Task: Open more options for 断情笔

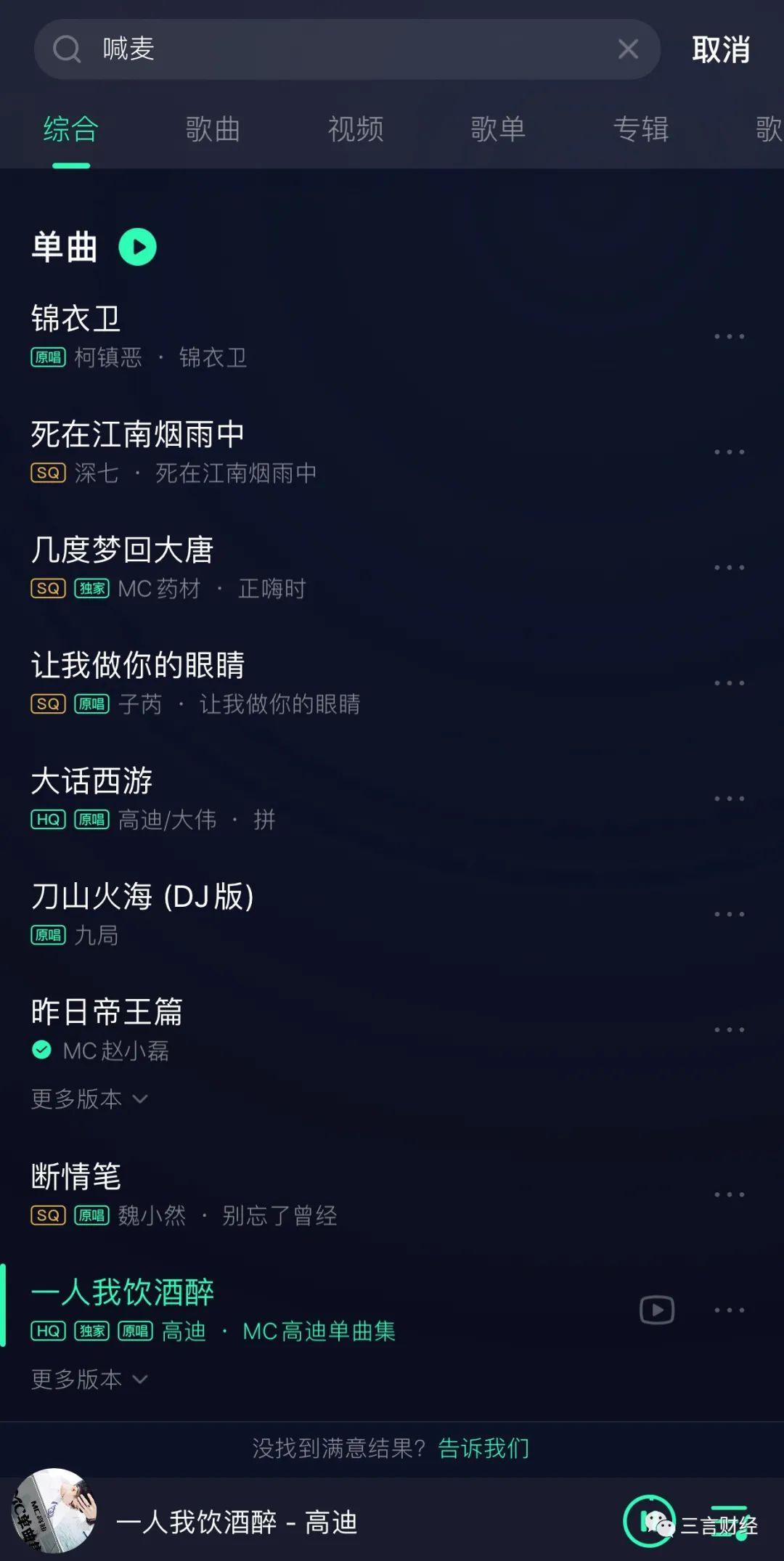Action: coord(729,1194)
